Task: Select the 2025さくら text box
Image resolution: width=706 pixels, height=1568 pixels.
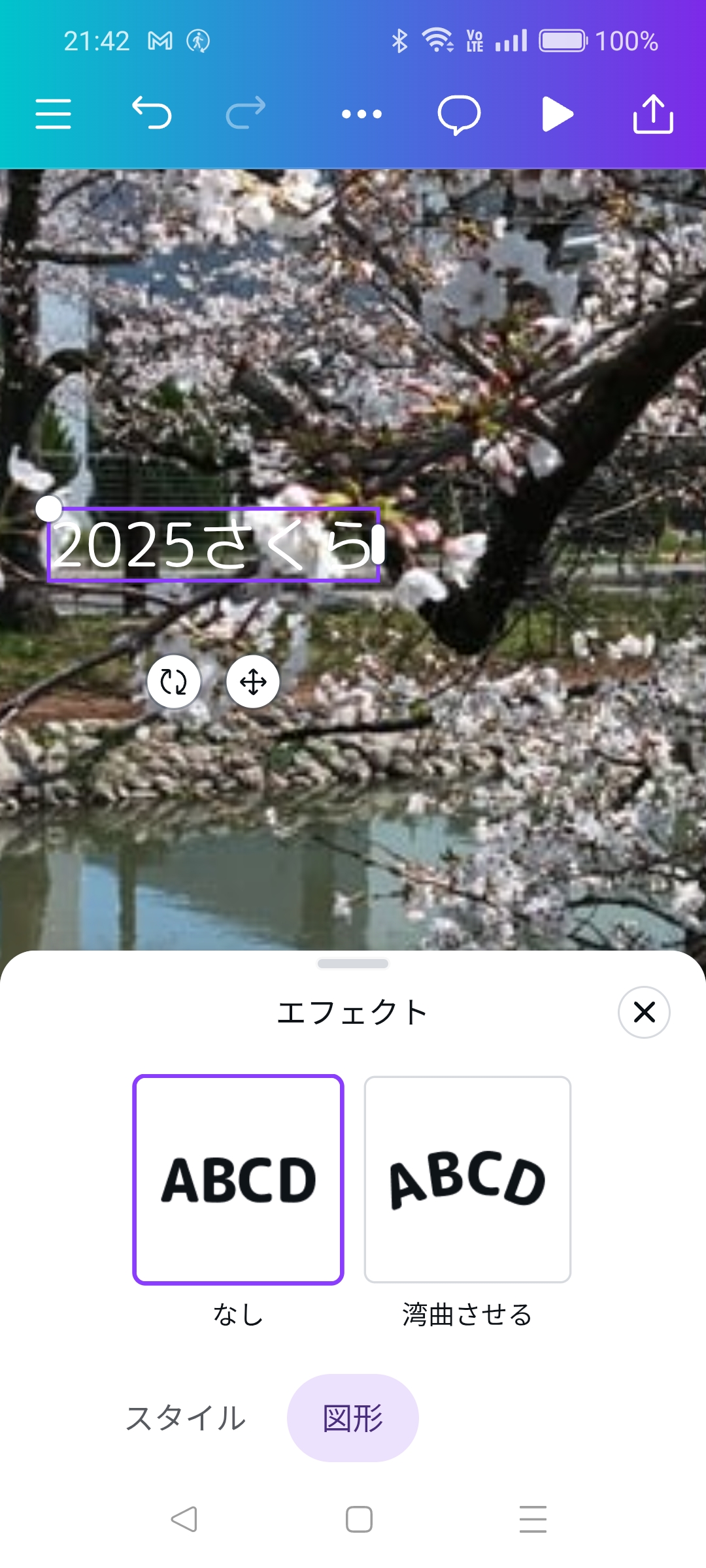Action: 214,544
